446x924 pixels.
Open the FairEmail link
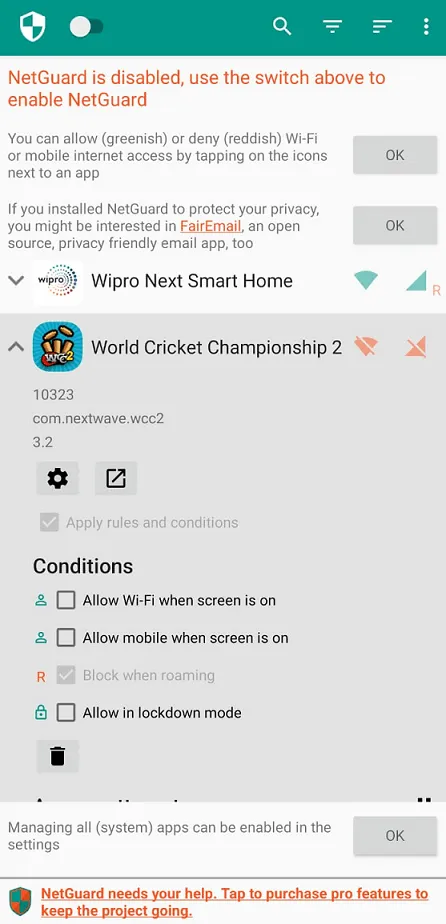pos(210,226)
